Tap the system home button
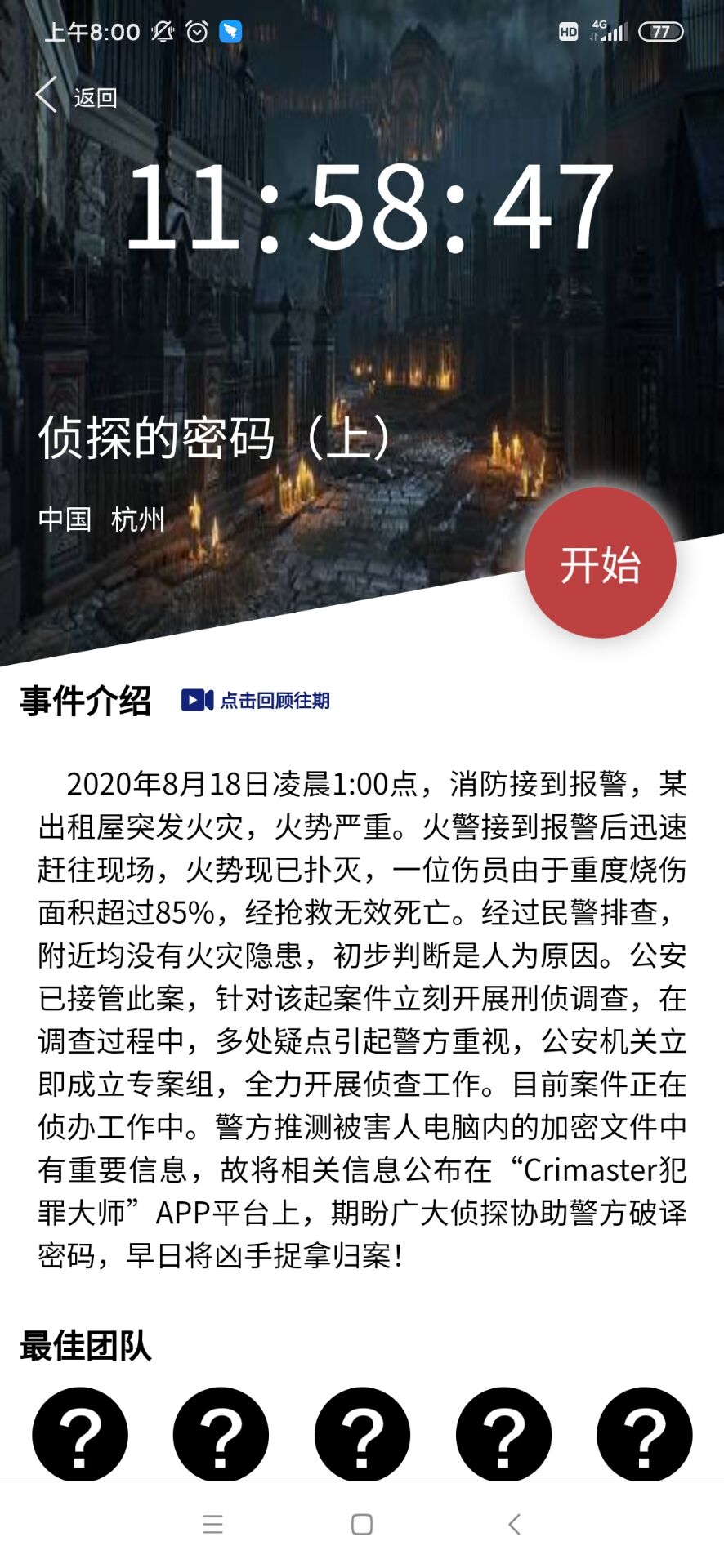The width and height of the screenshot is (724, 1568). coord(361,1524)
